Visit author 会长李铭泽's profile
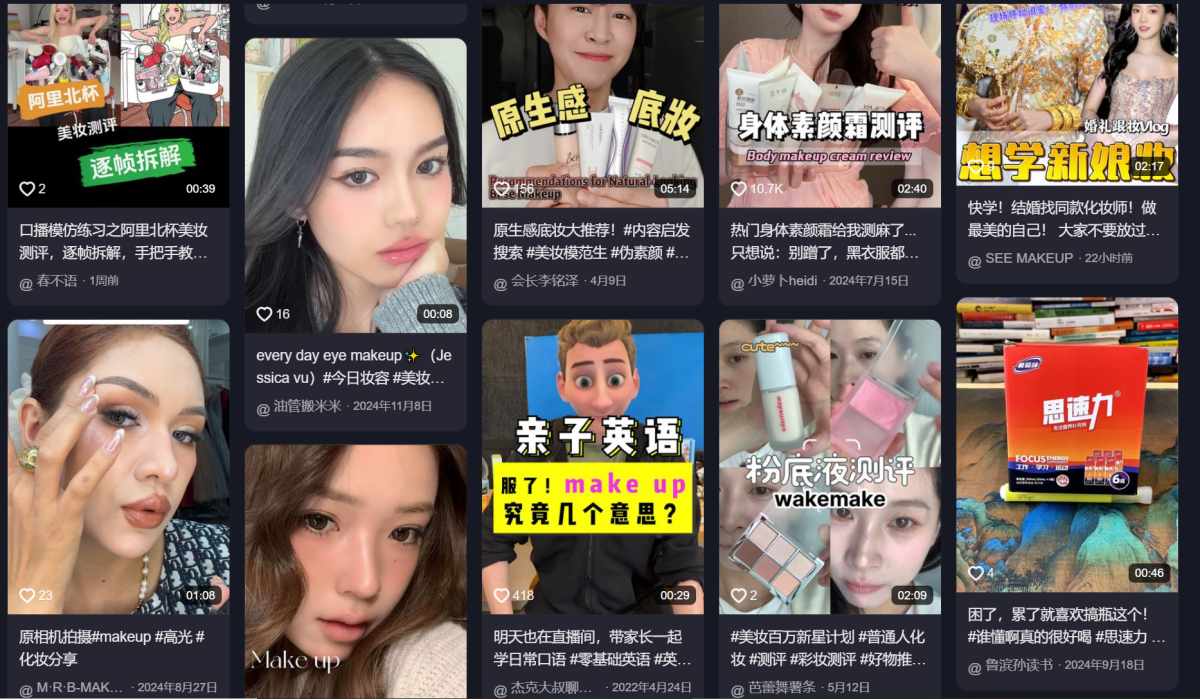 click(x=544, y=281)
